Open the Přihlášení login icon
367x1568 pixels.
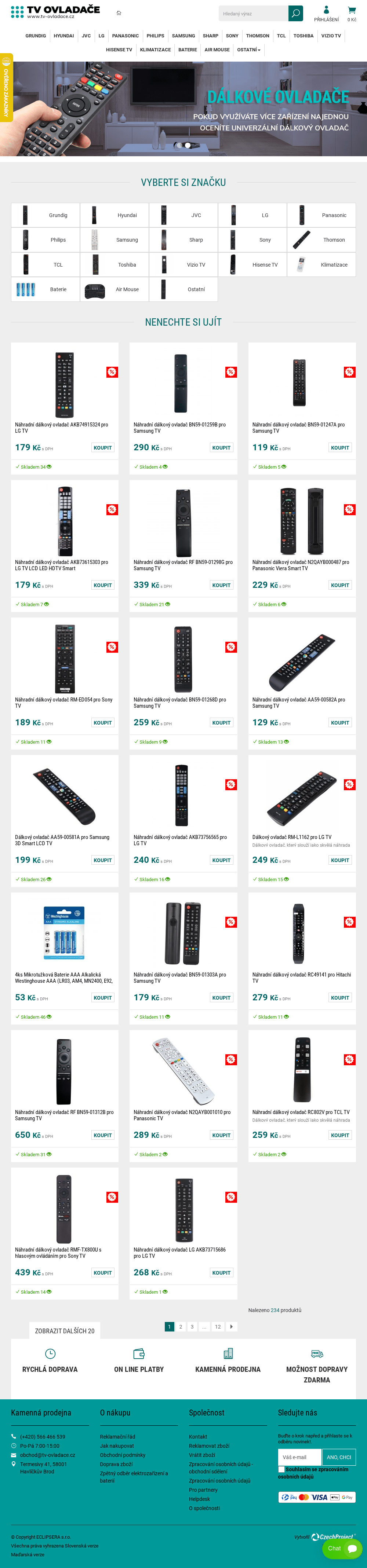pos(326,14)
